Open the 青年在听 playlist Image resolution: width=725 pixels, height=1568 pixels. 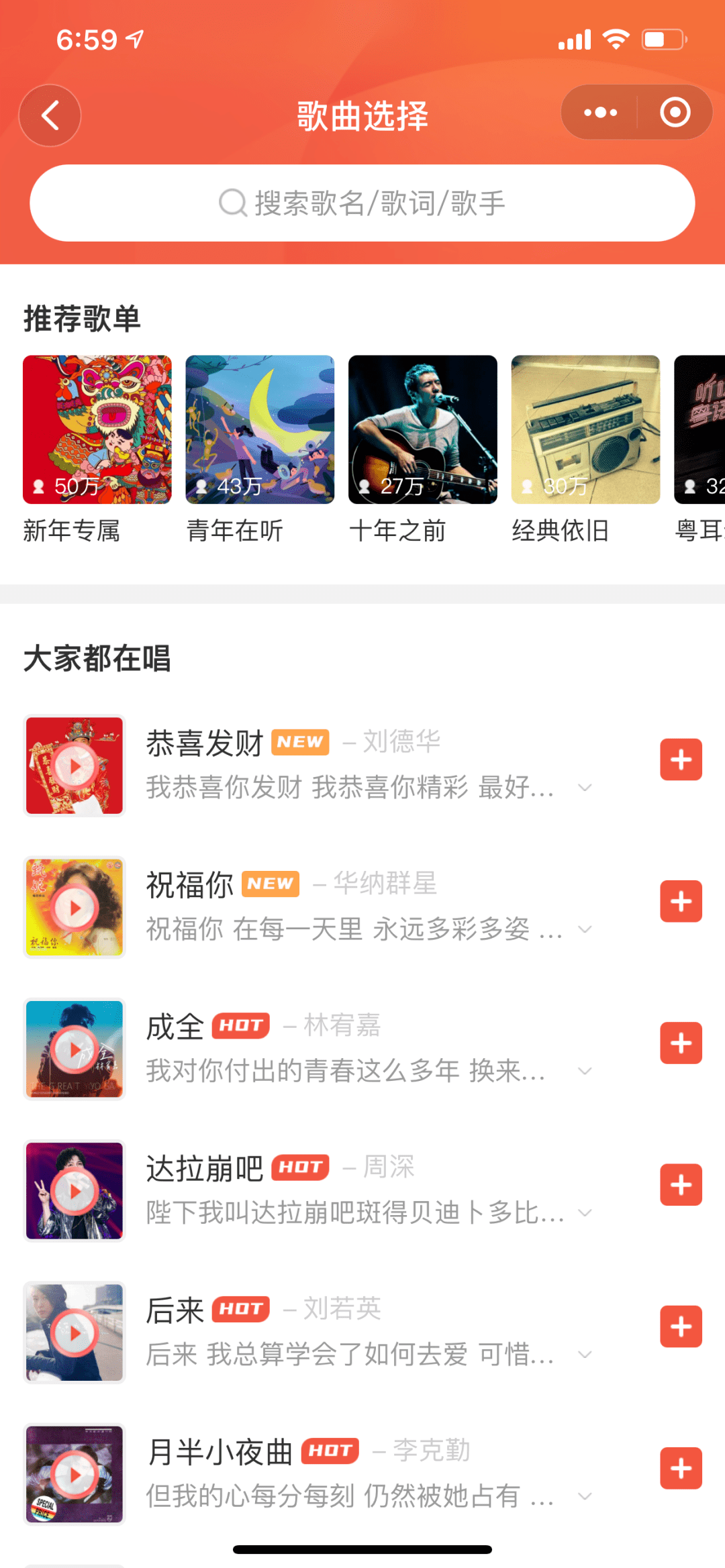(260, 450)
